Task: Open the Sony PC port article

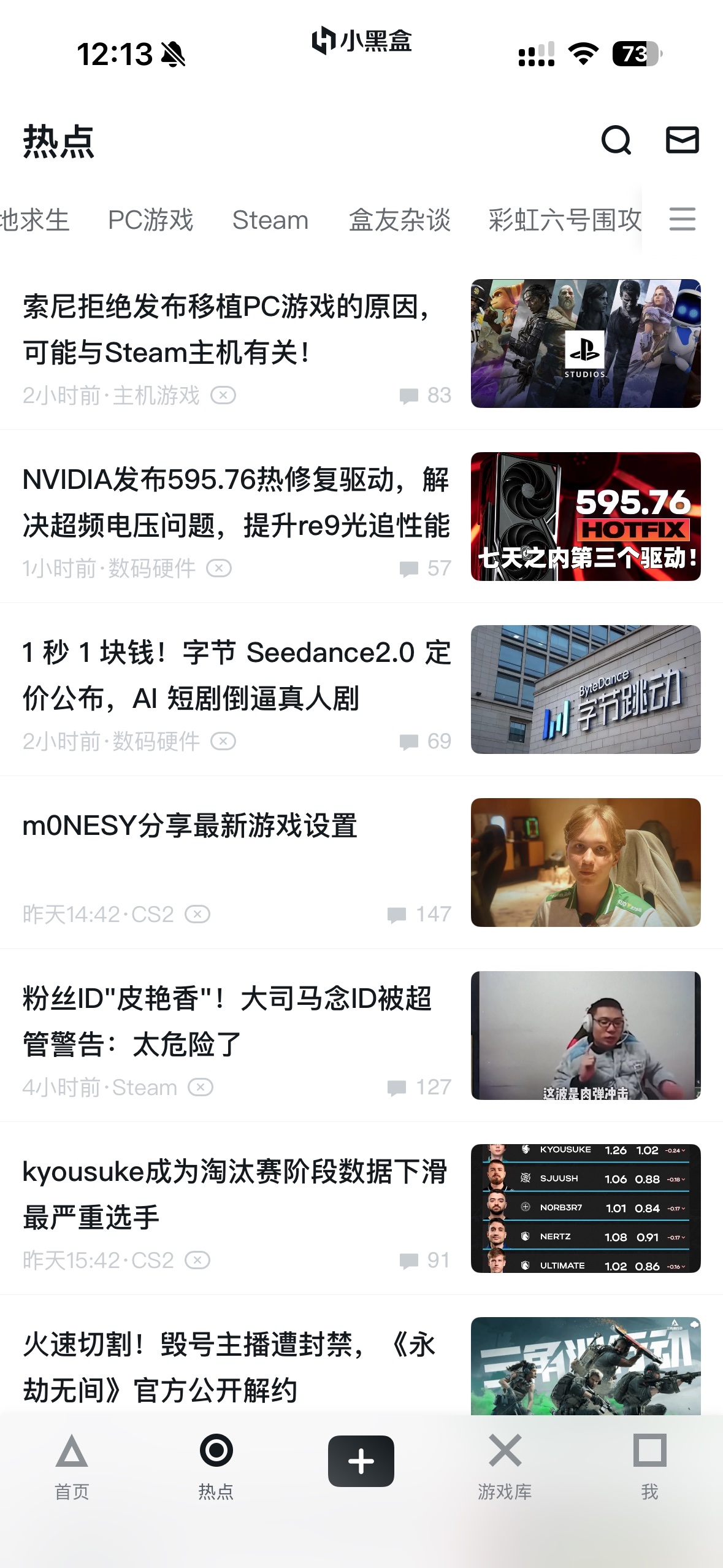Action: point(227,329)
